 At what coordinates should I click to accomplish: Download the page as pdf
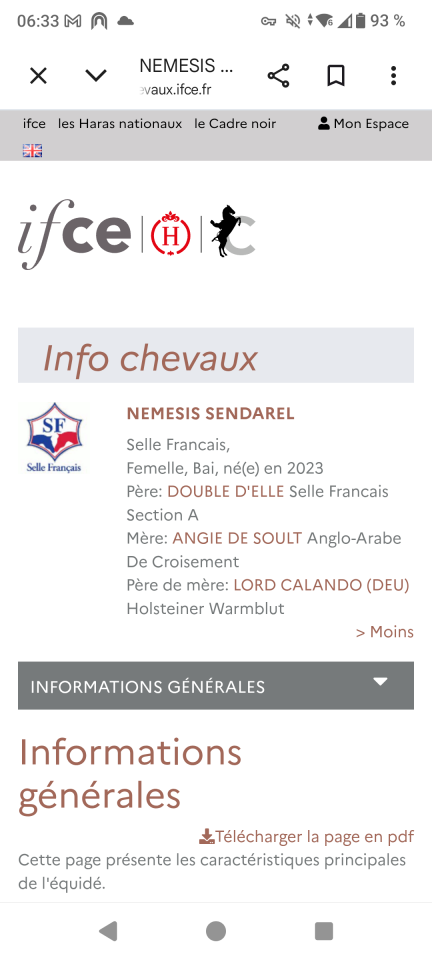[307, 836]
